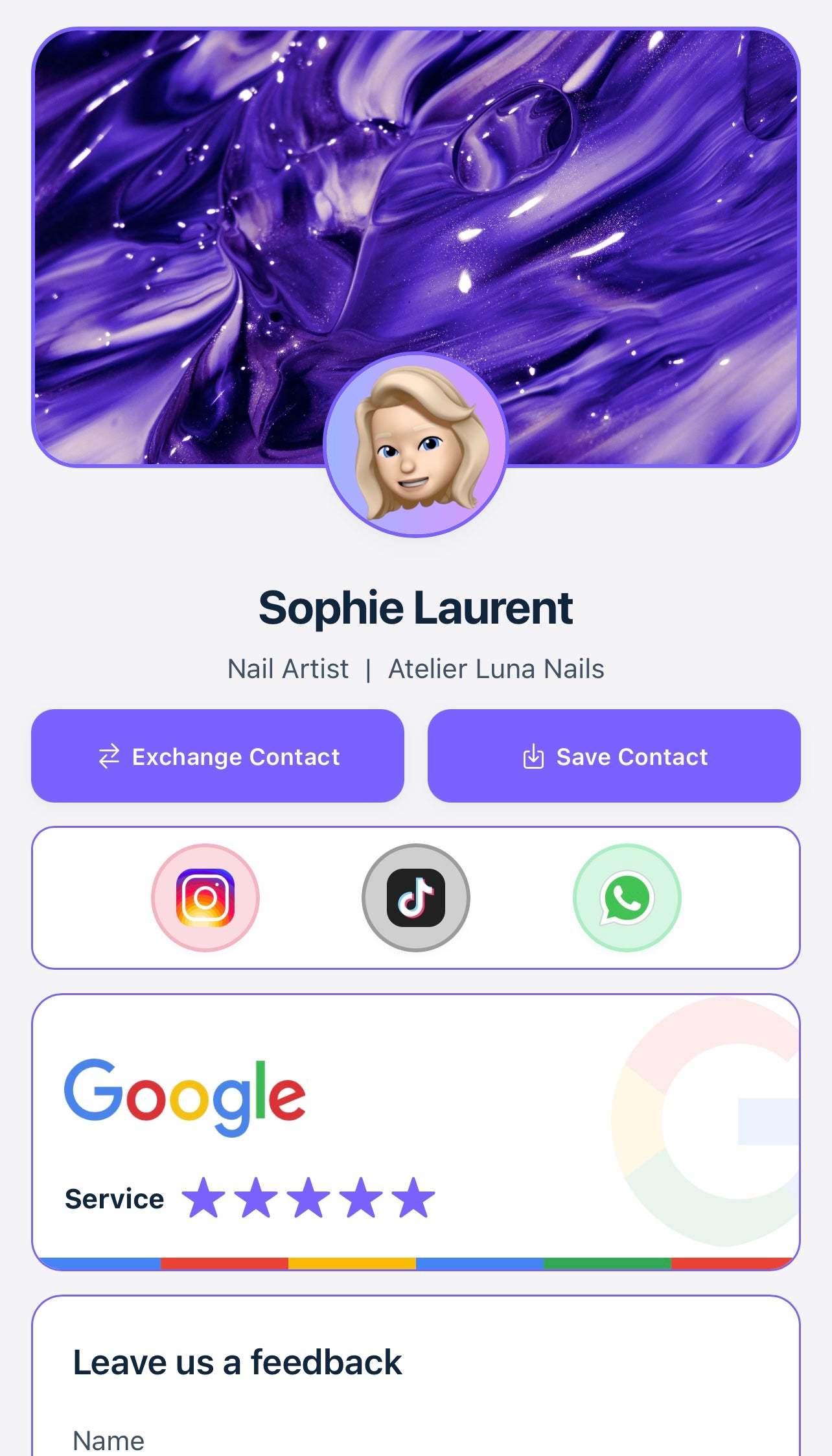The image size is (832, 1456).
Task: Start a WhatsApp chat
Action: (x=627, y=898)
